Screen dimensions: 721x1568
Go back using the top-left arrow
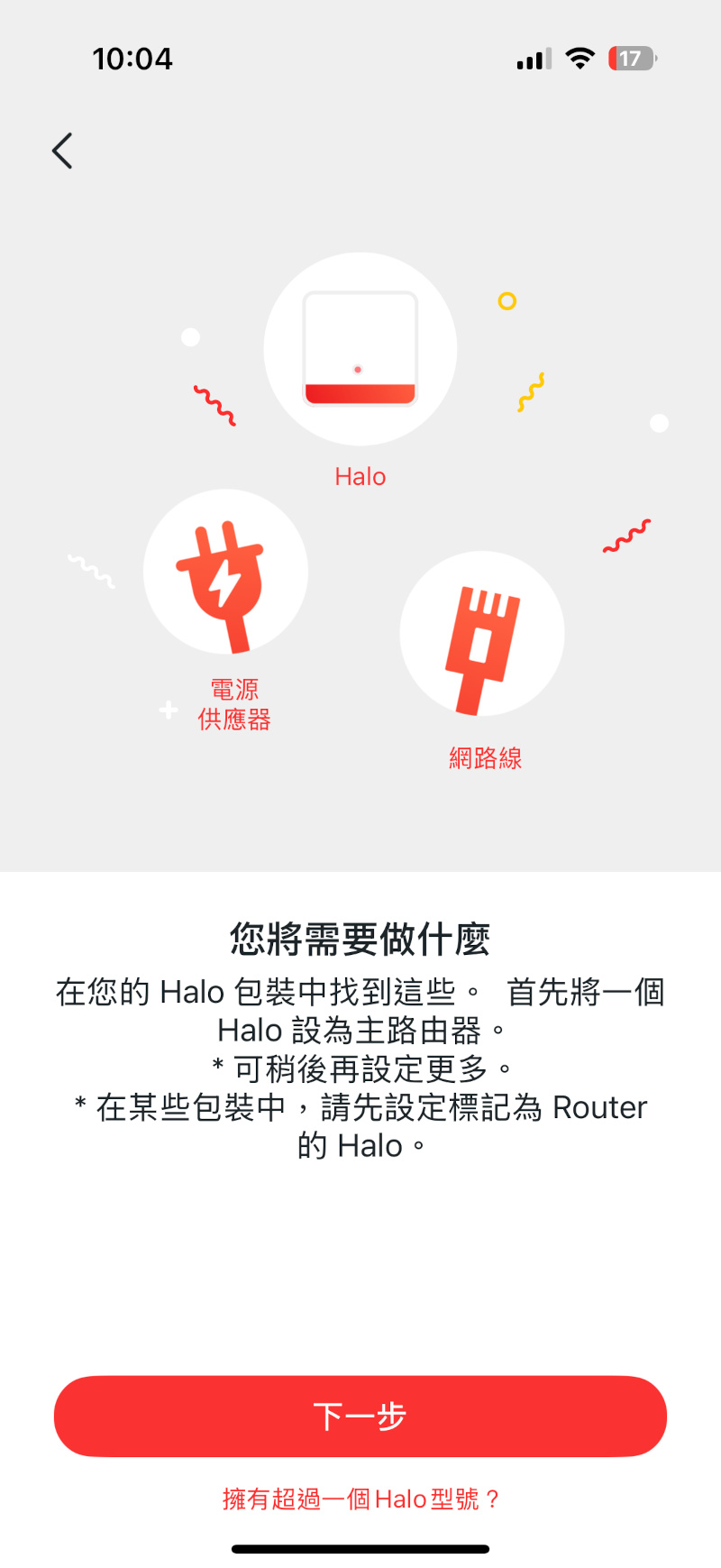coord(62,151)
